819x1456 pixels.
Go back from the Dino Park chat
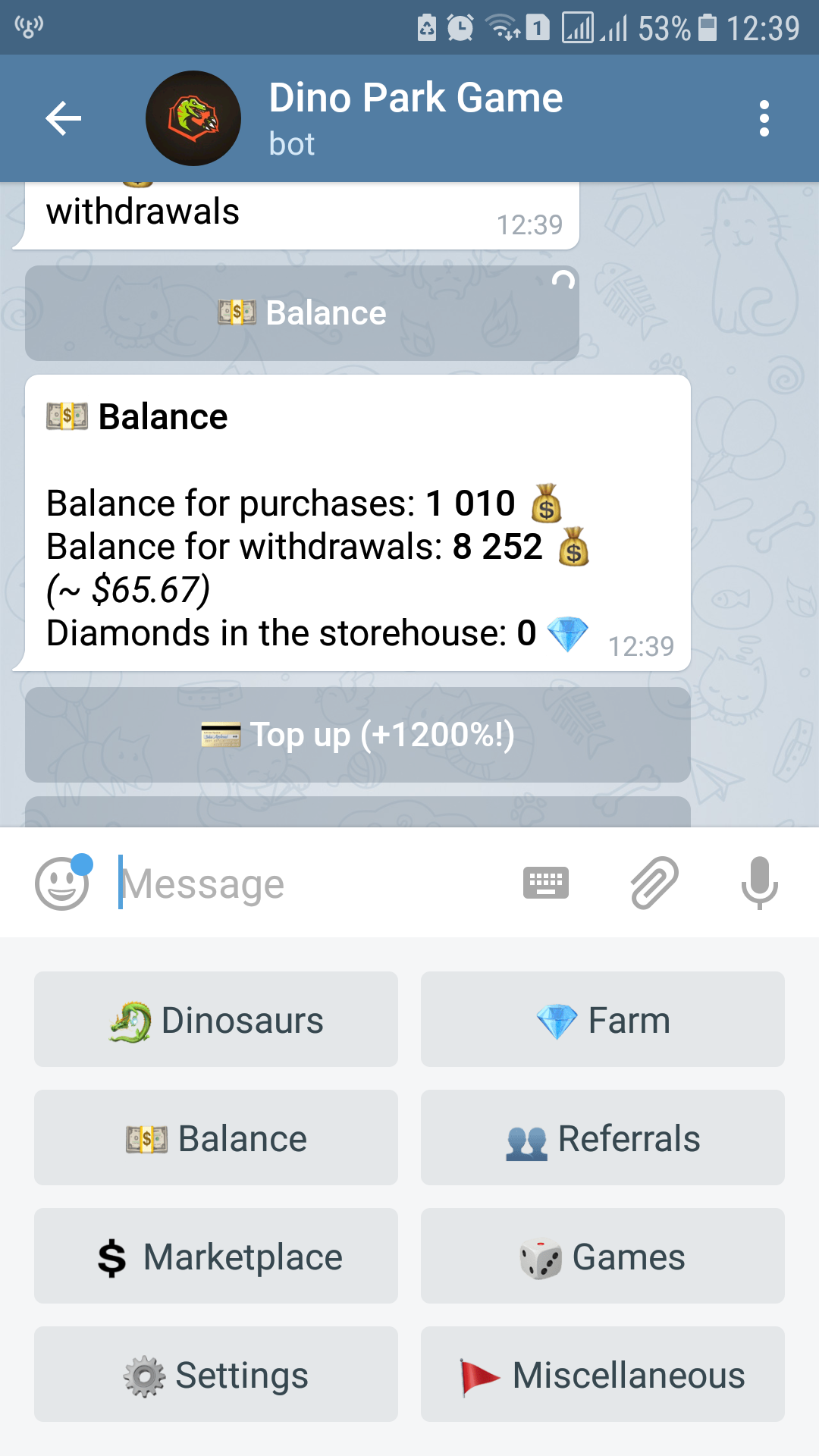(x=64, y=118)
